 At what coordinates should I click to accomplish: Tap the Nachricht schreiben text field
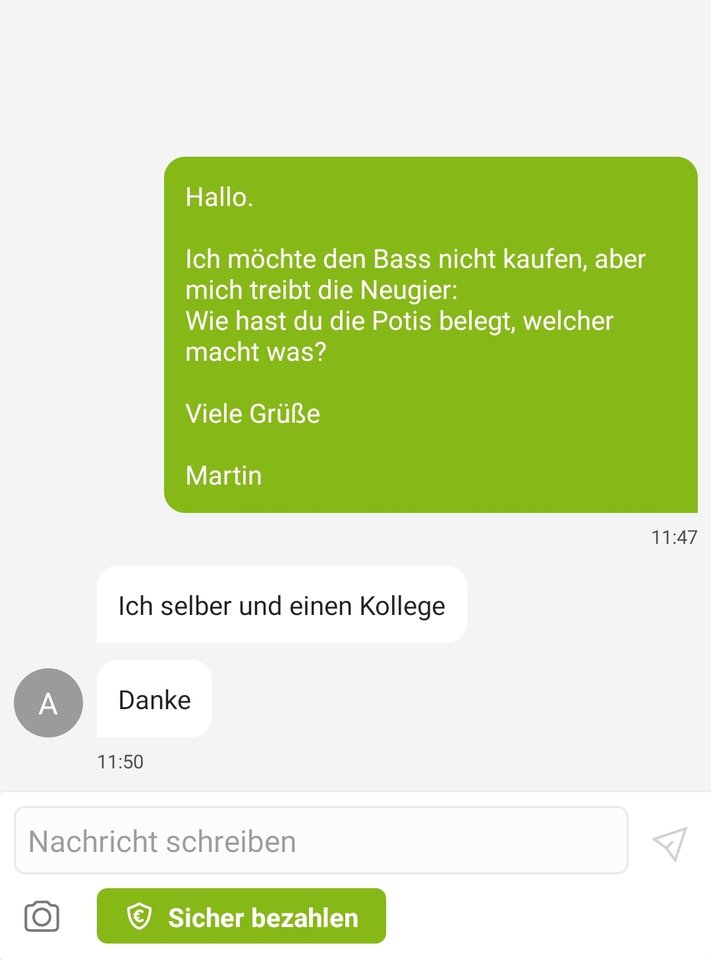tap(320, 841)
